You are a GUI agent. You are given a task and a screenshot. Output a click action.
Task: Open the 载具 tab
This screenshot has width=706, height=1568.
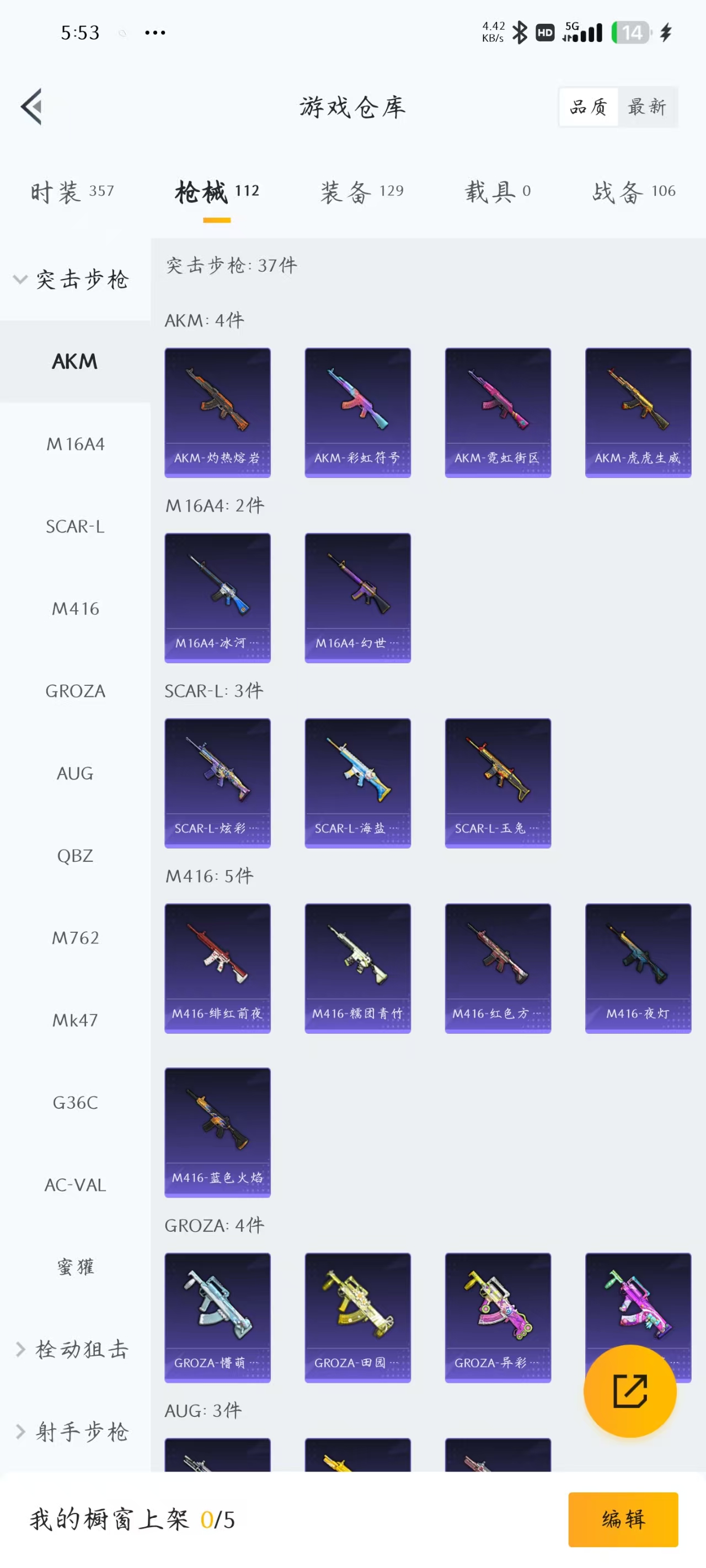coord(497,192)
